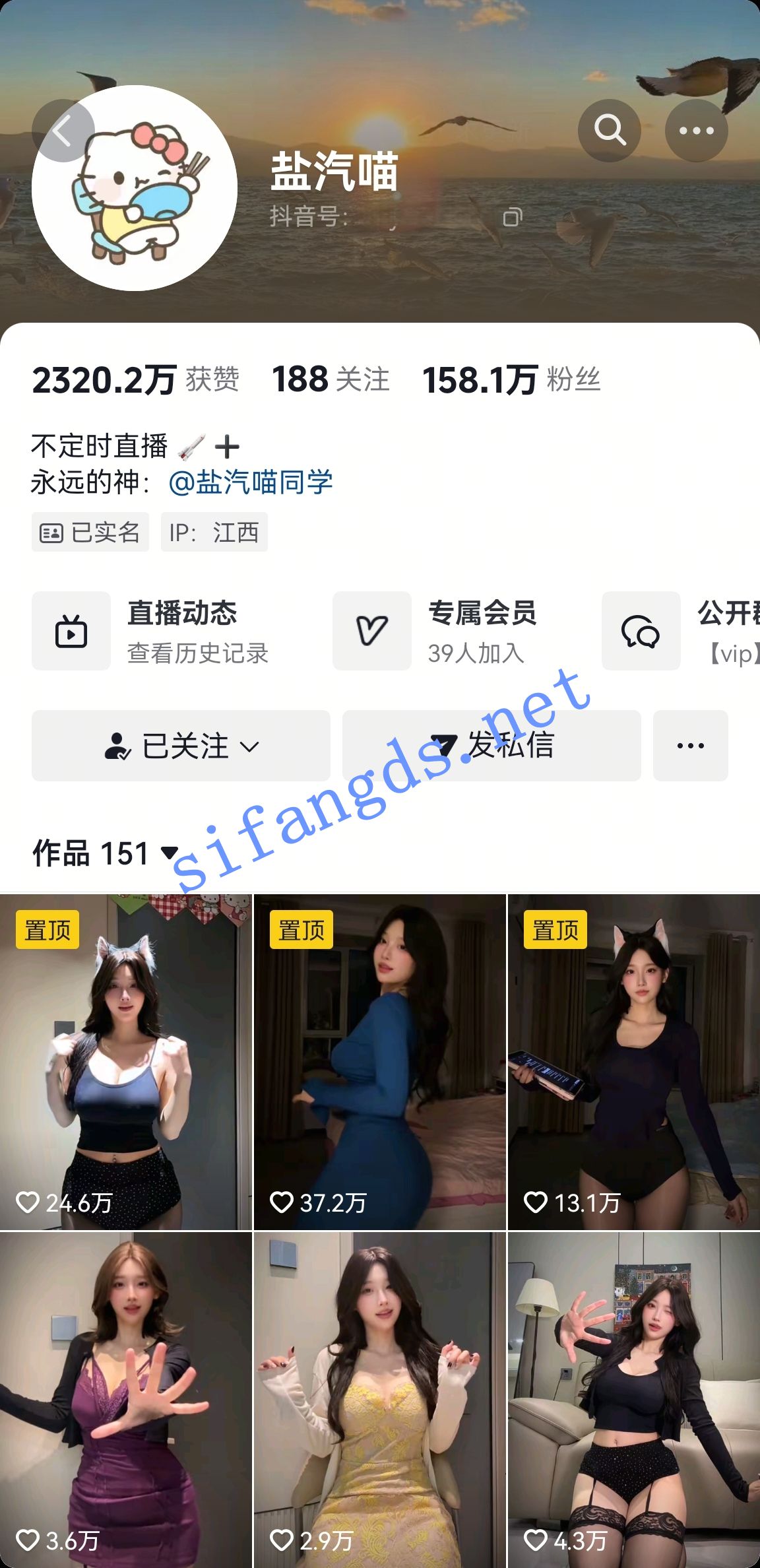Expand the 已关注 follow options chevron
The width and height of the screenshot is (760, 1568).
(x=249, y=746)
